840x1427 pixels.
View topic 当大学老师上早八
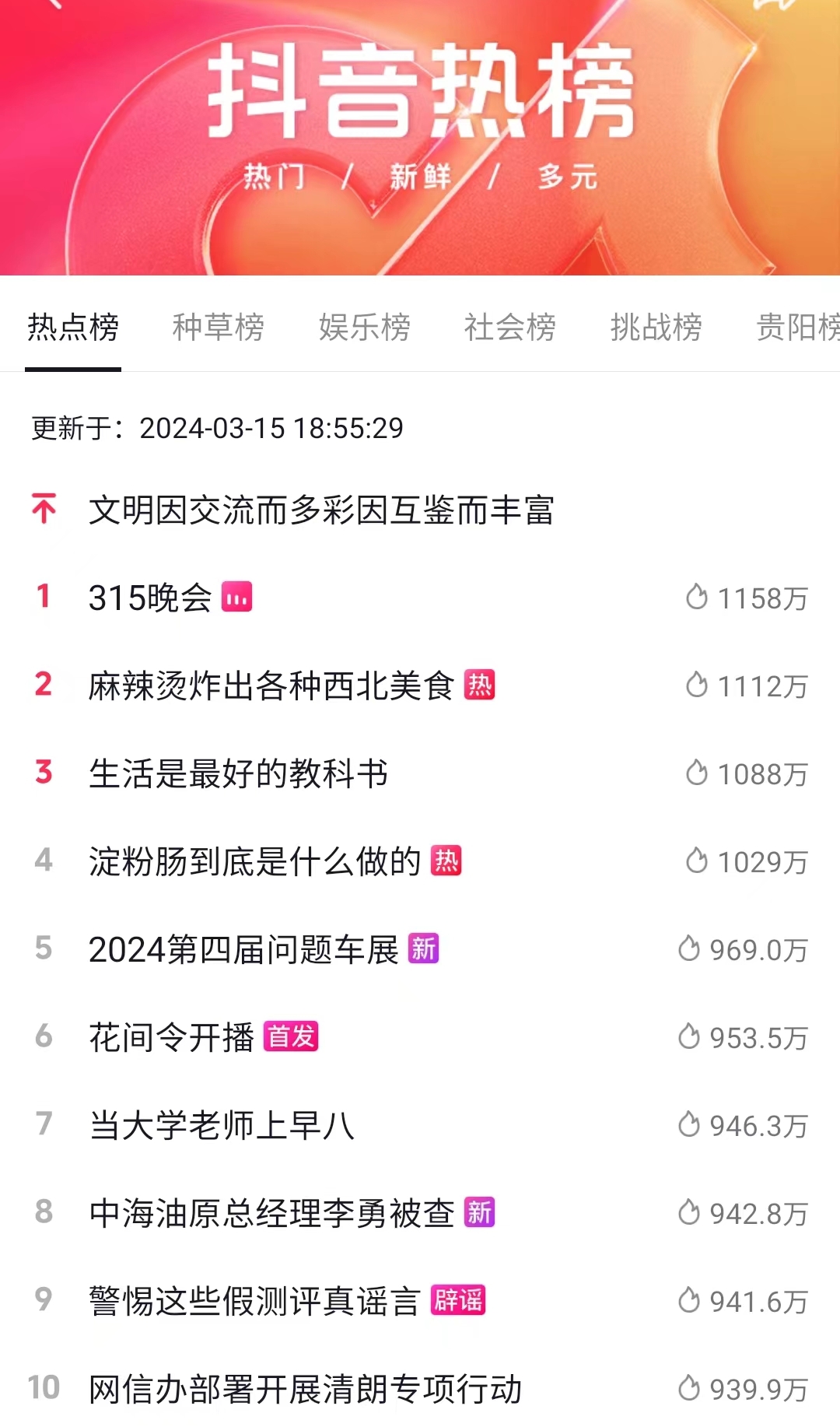point(222,1126)
